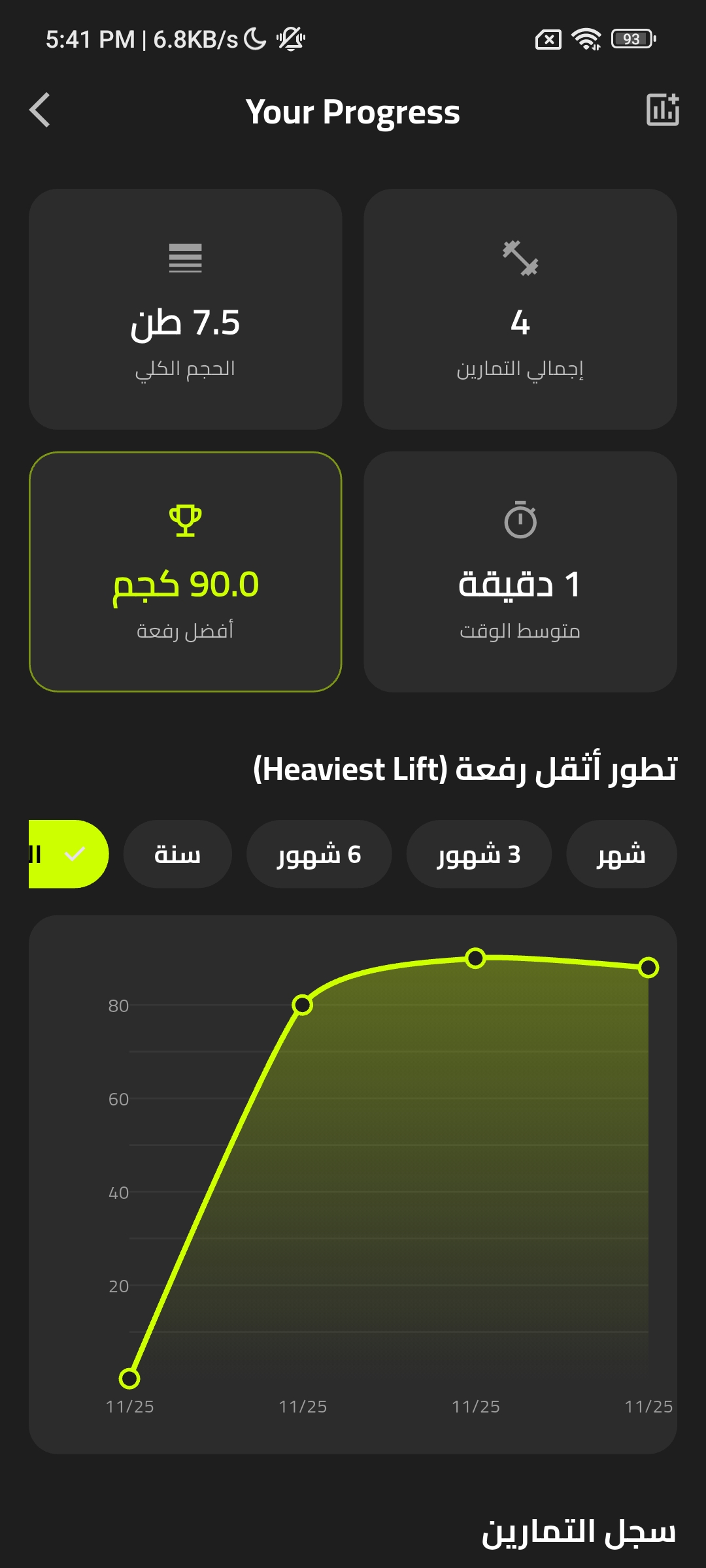Filter chart by 3 شهور
The width and height of the screenshot is (706, 1568).
point(479,854)
